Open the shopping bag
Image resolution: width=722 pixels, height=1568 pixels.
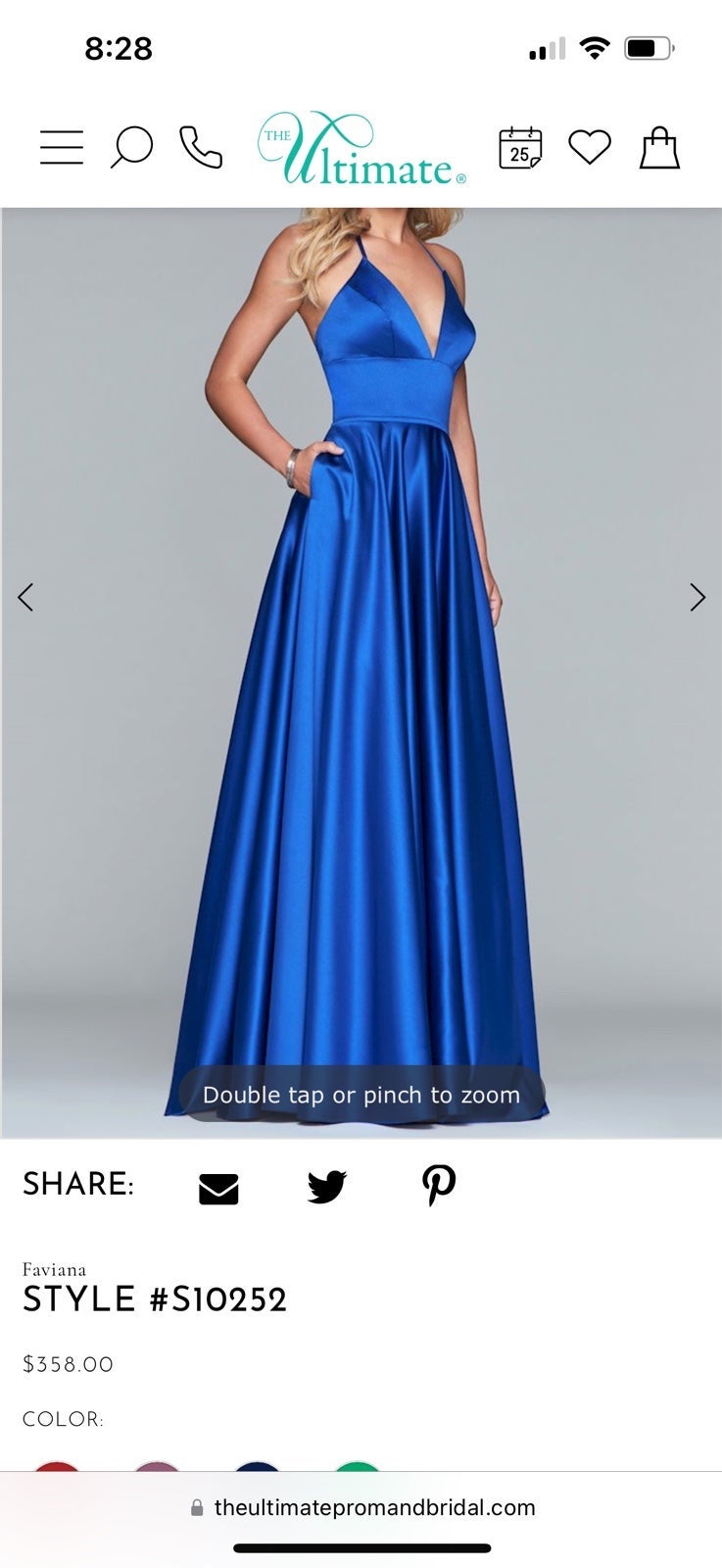click(659, 147)
